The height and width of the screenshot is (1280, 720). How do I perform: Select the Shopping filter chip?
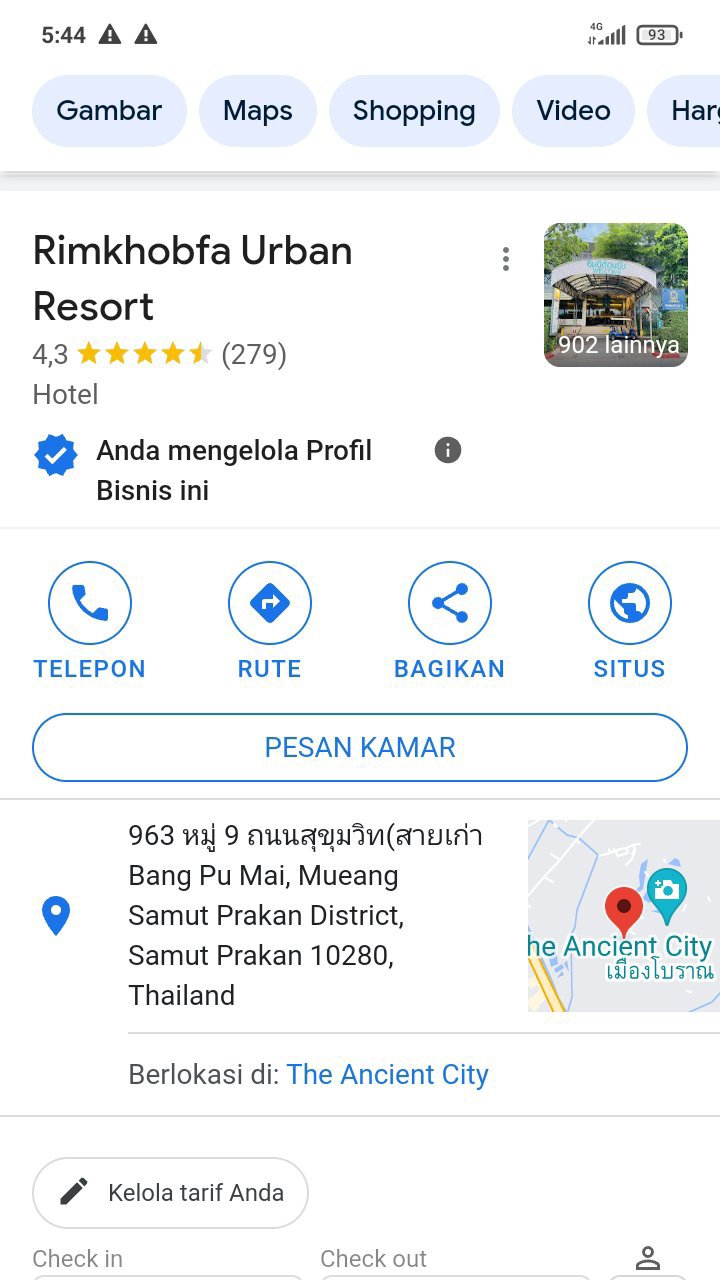pos(414,111)
